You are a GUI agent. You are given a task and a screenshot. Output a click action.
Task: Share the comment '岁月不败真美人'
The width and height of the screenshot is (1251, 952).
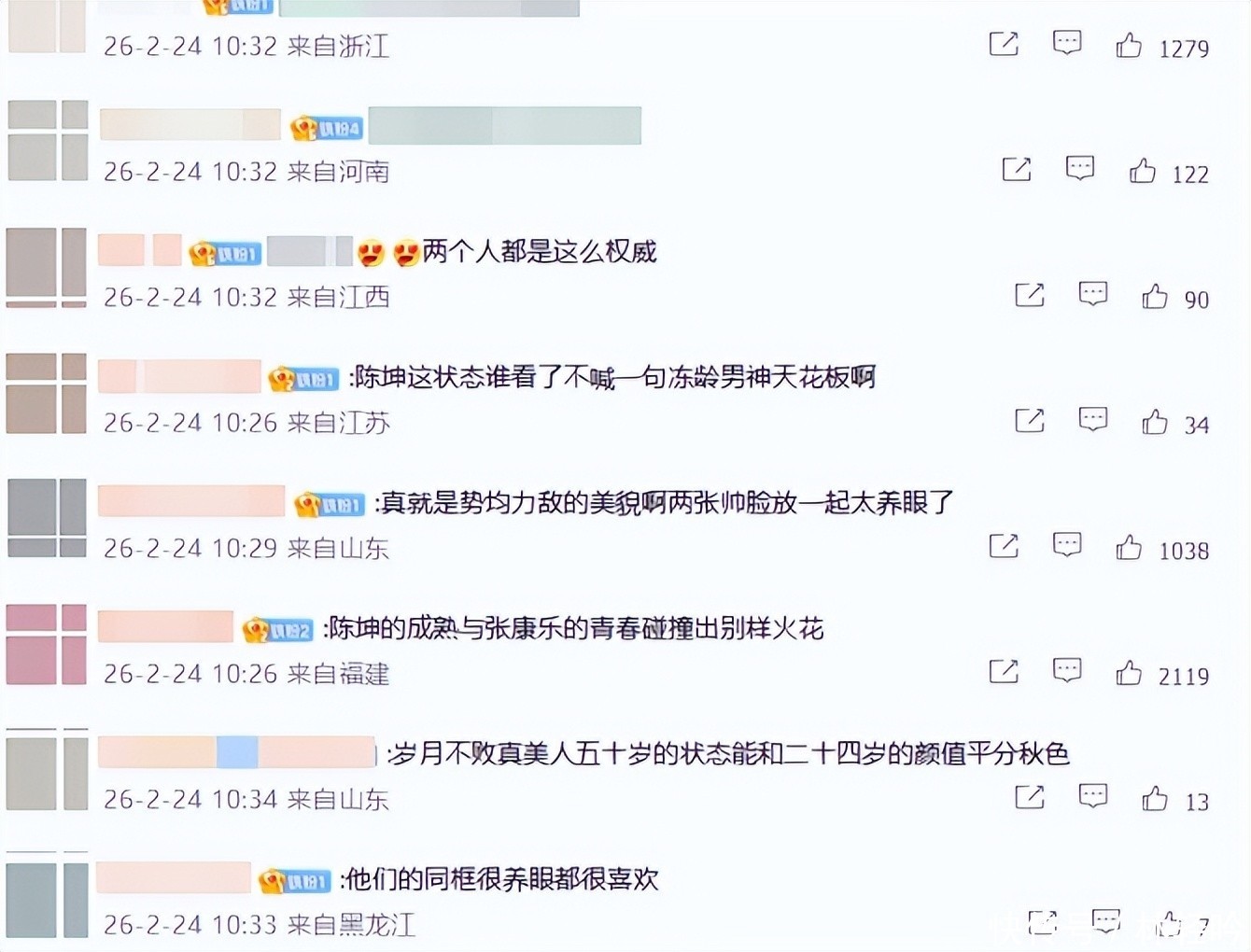pos(1029,797)
